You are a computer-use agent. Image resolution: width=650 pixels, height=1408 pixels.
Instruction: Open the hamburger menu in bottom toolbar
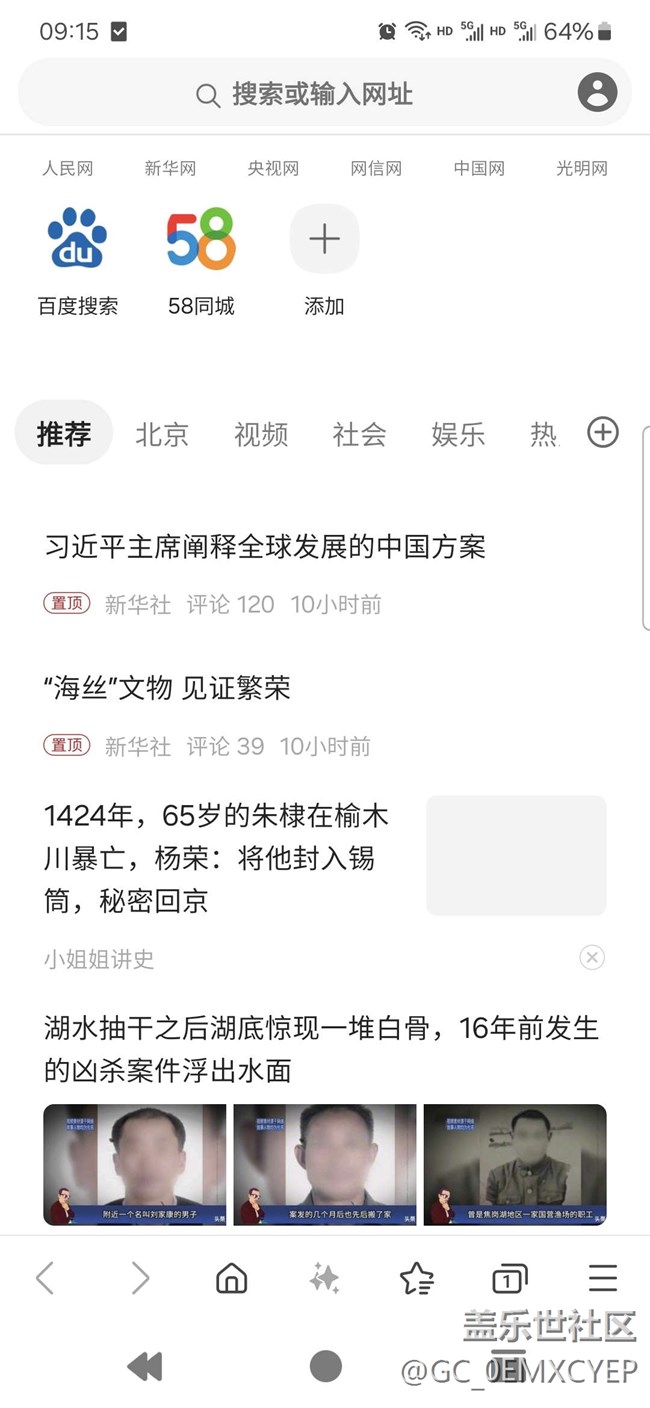pyautogui.click(x=603, y=1278)
